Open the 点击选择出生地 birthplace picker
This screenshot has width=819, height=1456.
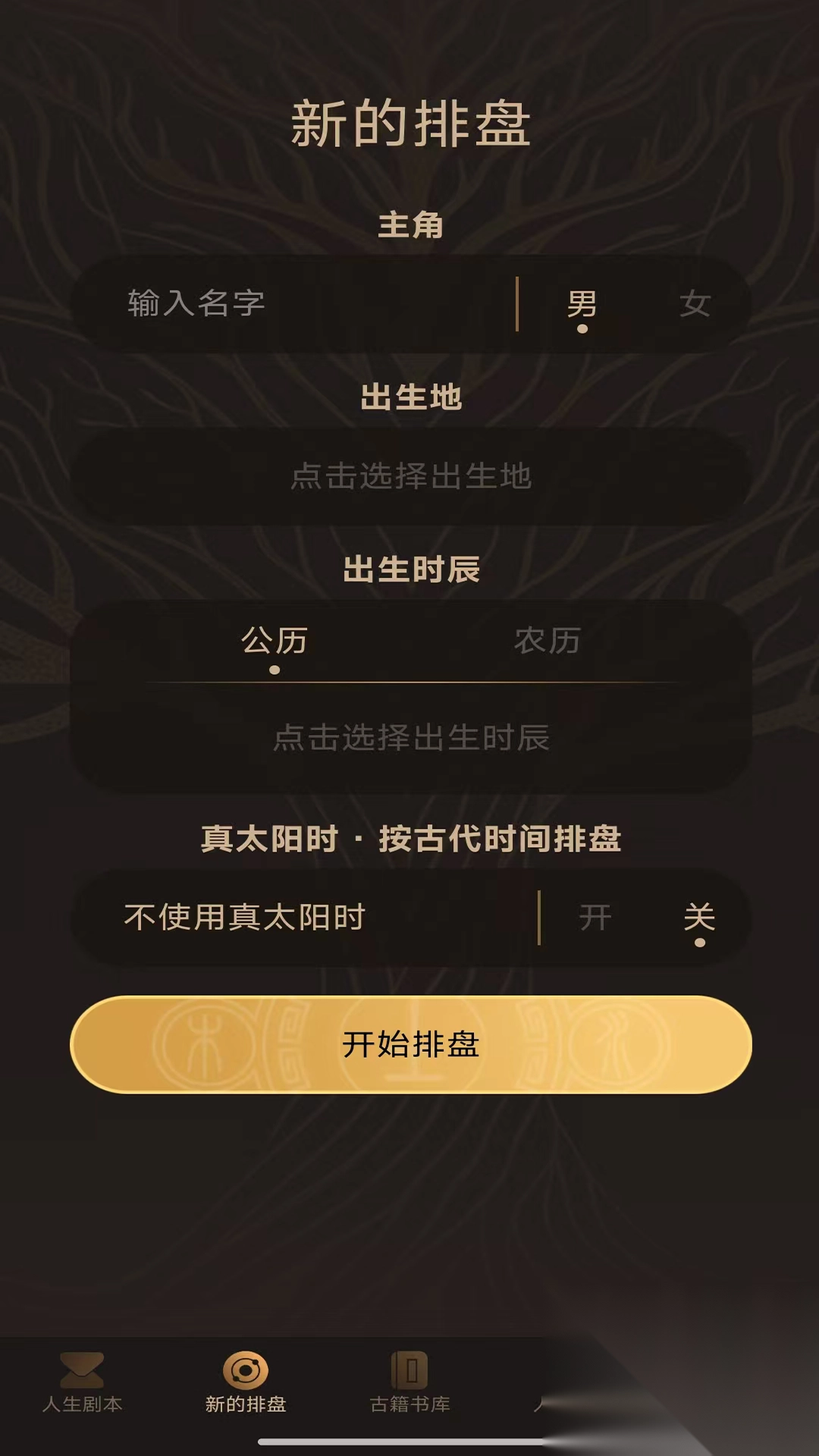410,476
